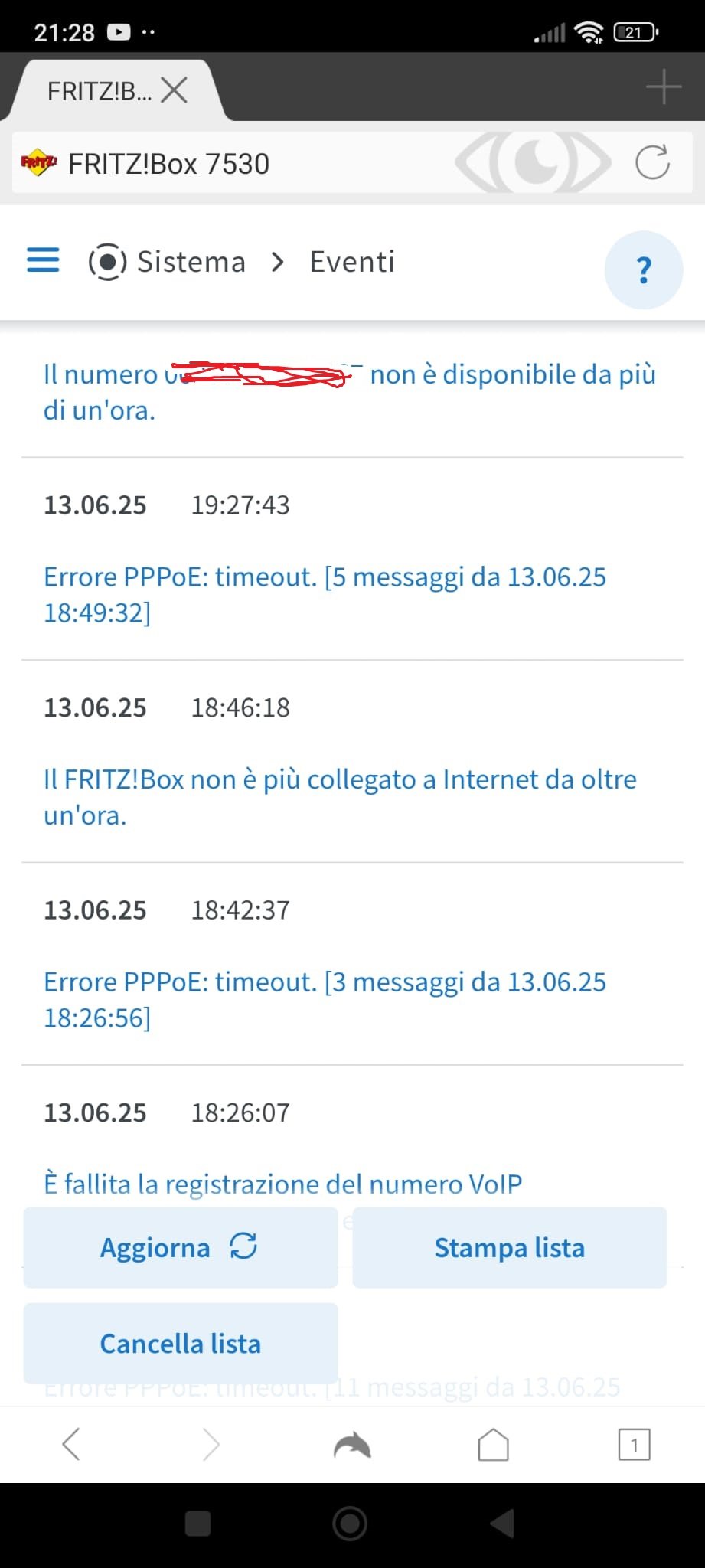705x1568 pixels.
Task: Go back in the browser
Action: pos(71,1445)
